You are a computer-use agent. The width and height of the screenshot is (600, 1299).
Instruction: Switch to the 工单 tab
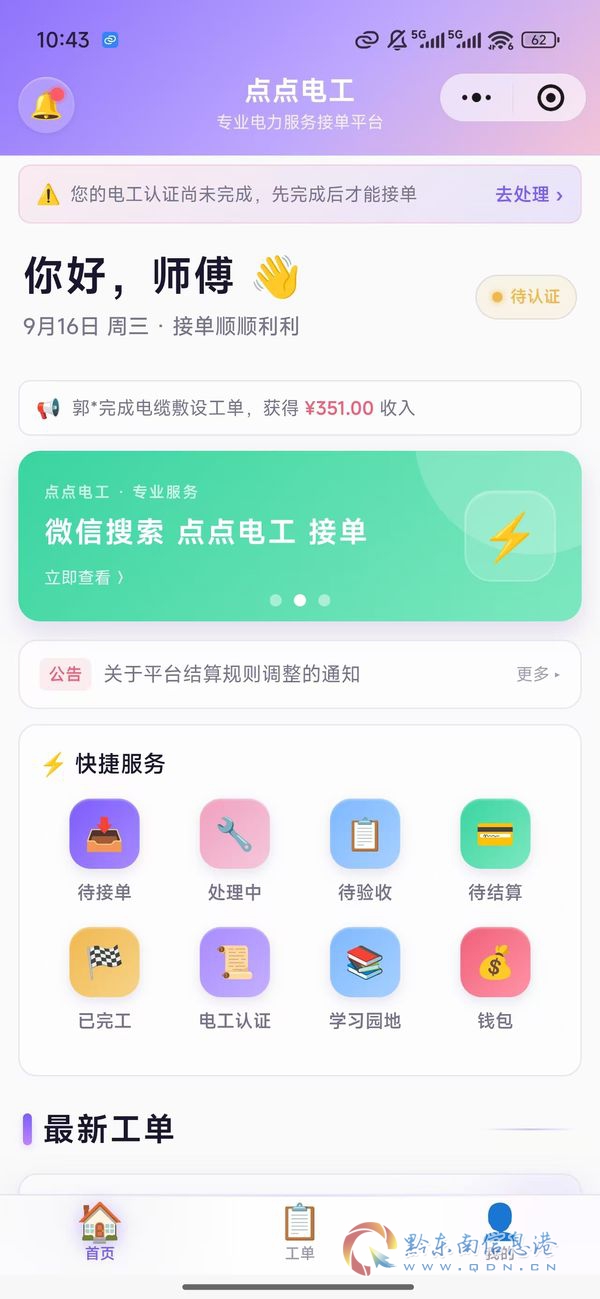click(300, 1232)
